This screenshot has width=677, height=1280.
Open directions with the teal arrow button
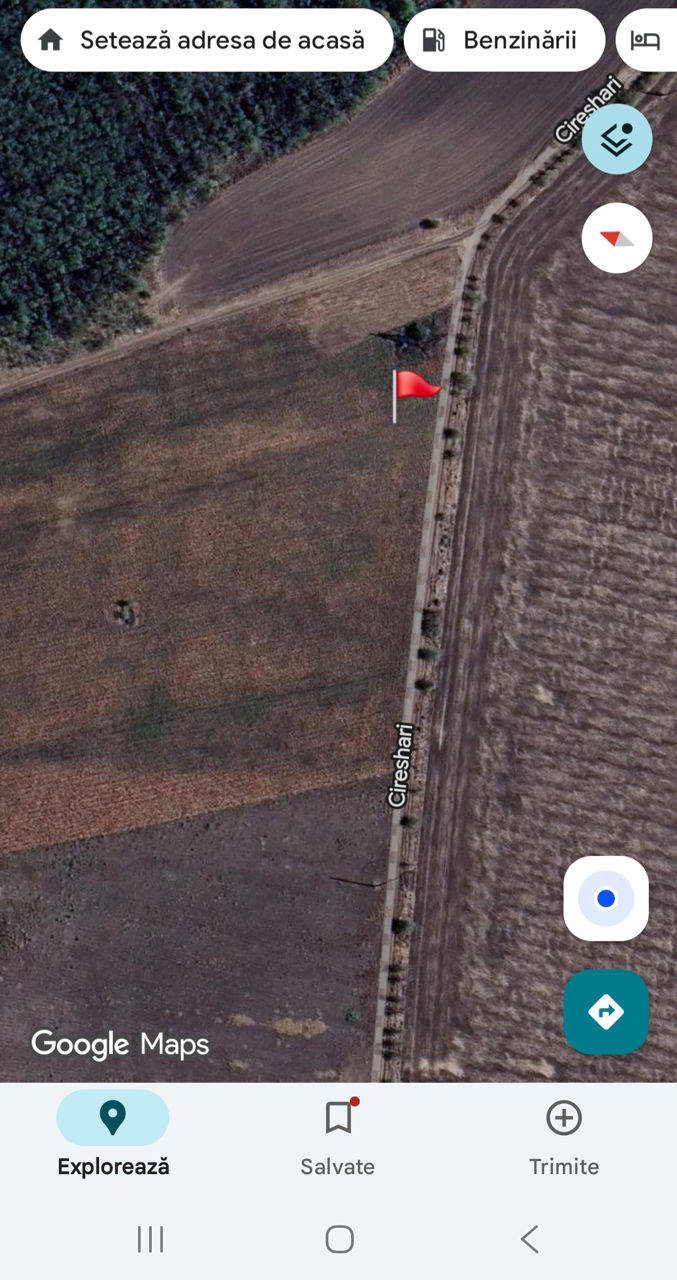606,1012
